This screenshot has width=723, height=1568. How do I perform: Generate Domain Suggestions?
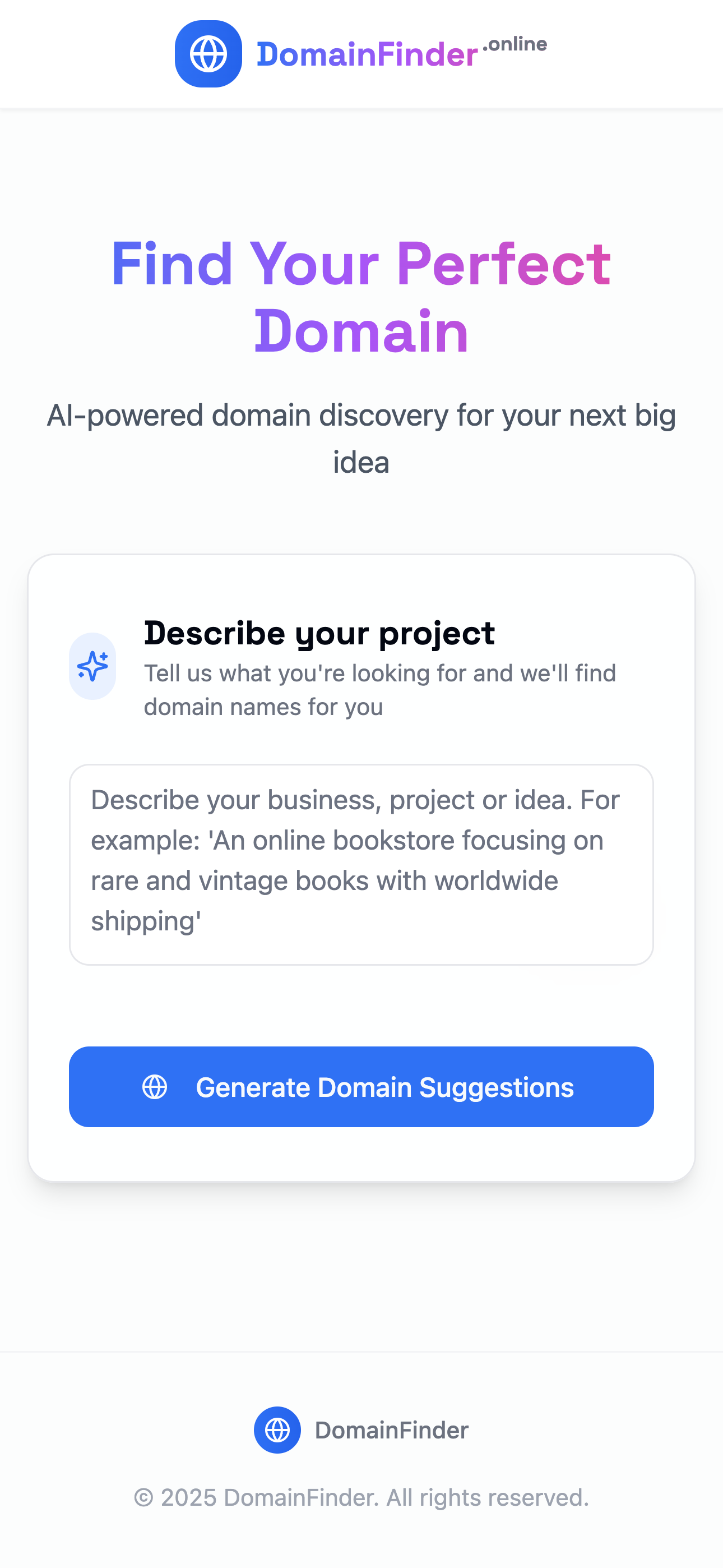point(361,1086)
